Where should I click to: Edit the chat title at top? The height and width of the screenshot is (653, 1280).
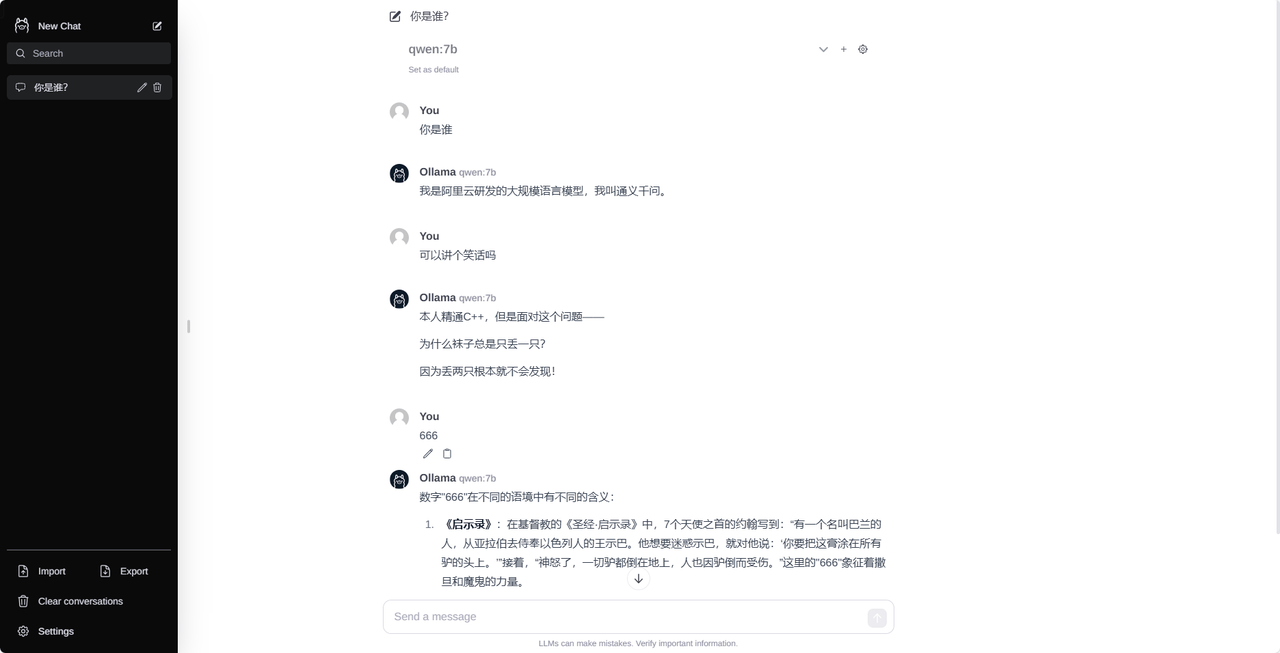point(395,16)
